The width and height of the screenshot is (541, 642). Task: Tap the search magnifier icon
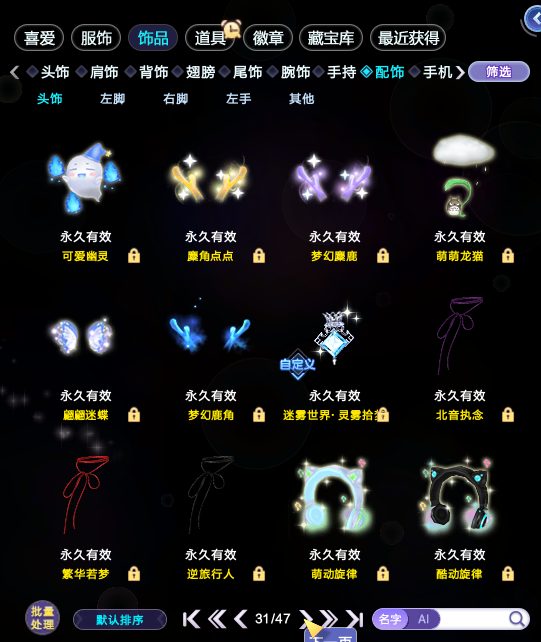(517, 619)
